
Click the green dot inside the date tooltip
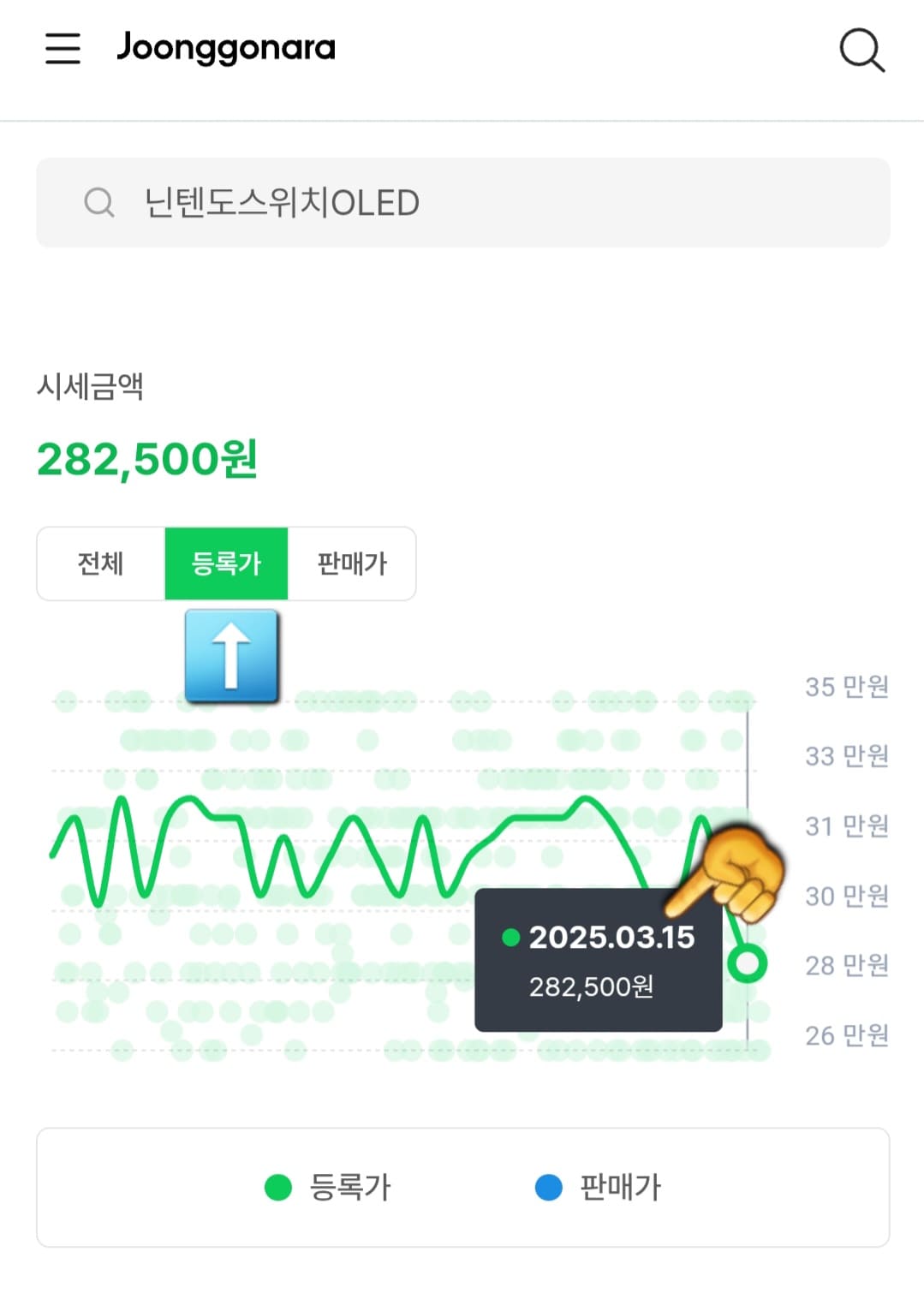pos(511,938)
